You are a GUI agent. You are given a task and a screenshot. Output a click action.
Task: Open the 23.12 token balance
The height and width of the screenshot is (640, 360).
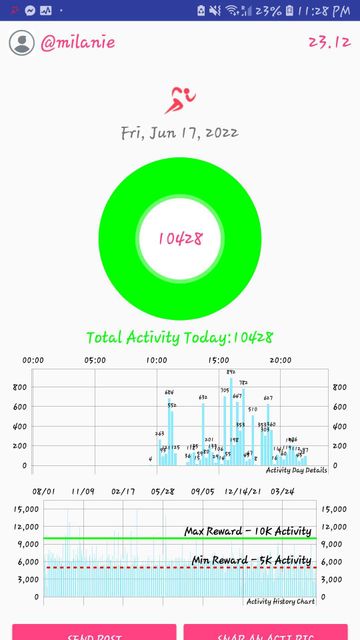click(329, 42)
